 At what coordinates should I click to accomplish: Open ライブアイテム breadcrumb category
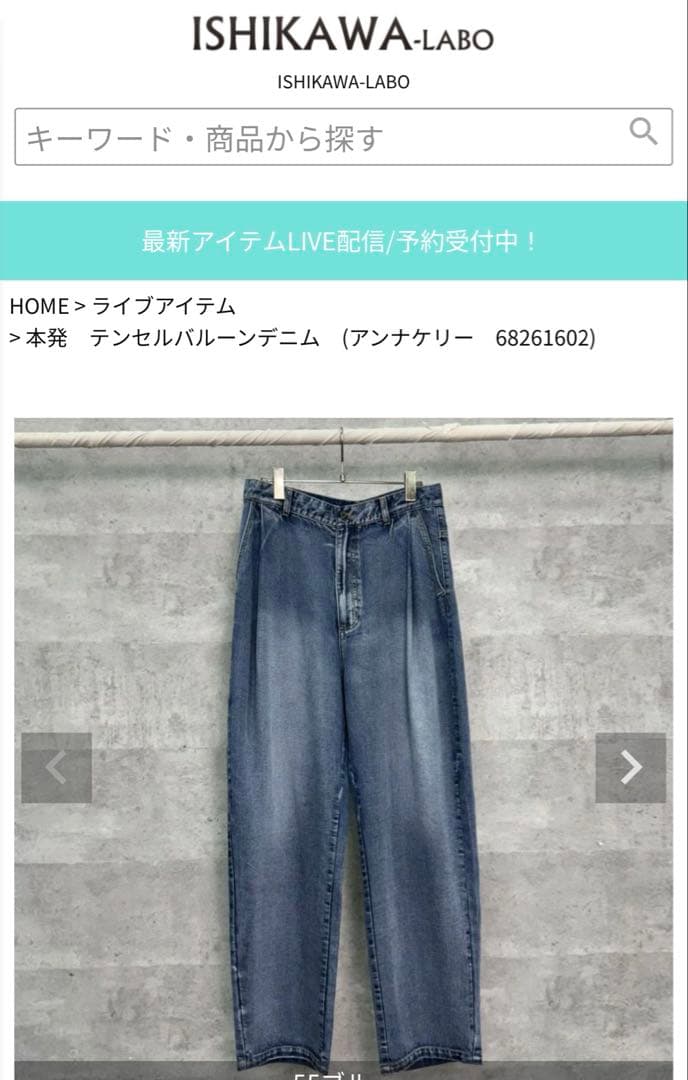click(164, 306)
